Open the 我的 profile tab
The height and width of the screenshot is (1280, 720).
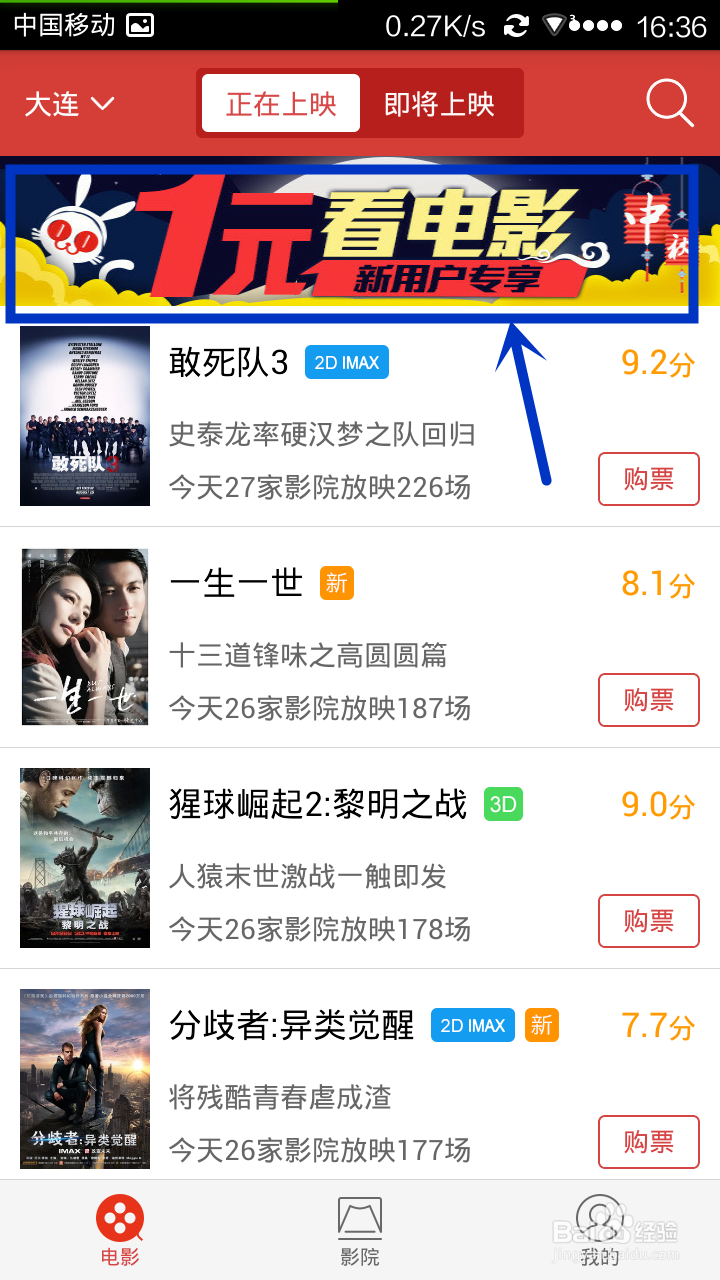600,1230
